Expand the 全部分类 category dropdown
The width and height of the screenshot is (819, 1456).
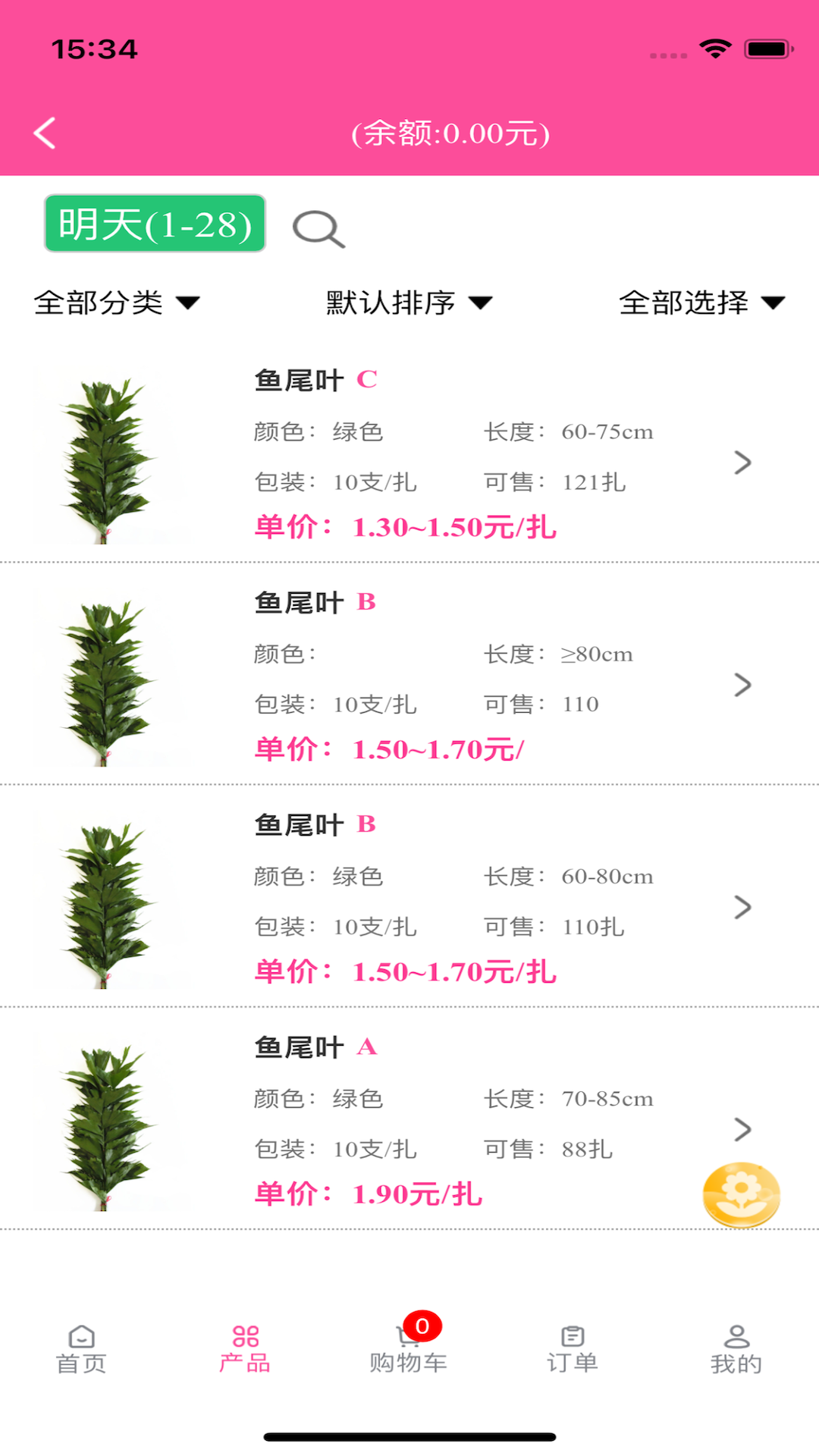pyautogui.click(x=117, y=303)
